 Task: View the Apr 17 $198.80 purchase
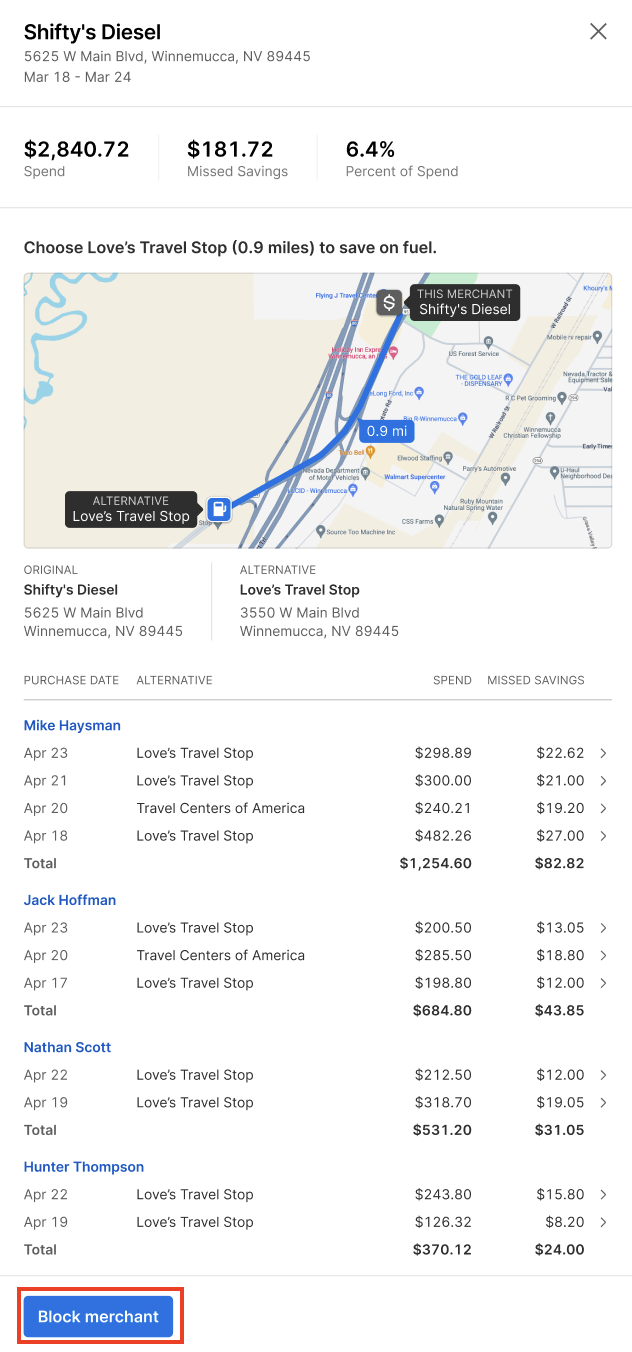[316, 983]
